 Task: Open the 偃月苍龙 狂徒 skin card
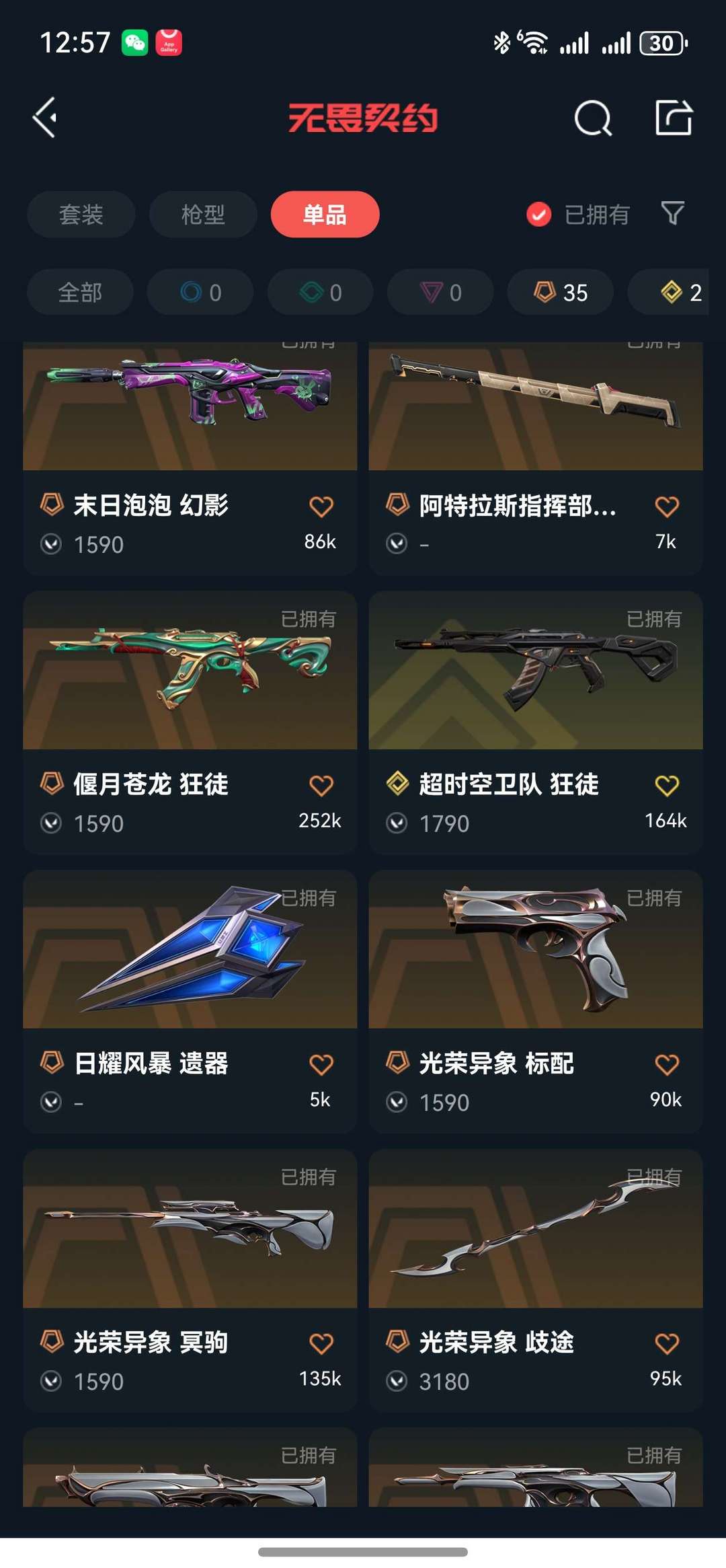tap(190, 722)
